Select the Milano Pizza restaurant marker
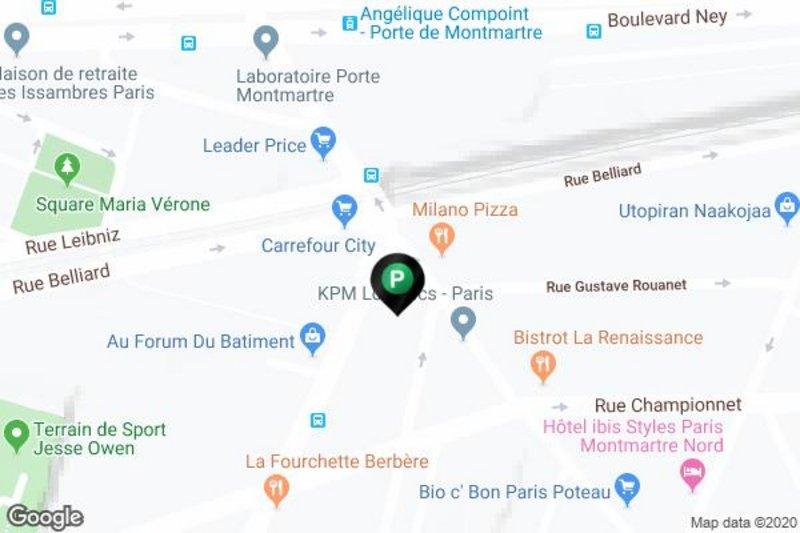The height and width of the screenshot is (533, 800). tap(441, 238)
